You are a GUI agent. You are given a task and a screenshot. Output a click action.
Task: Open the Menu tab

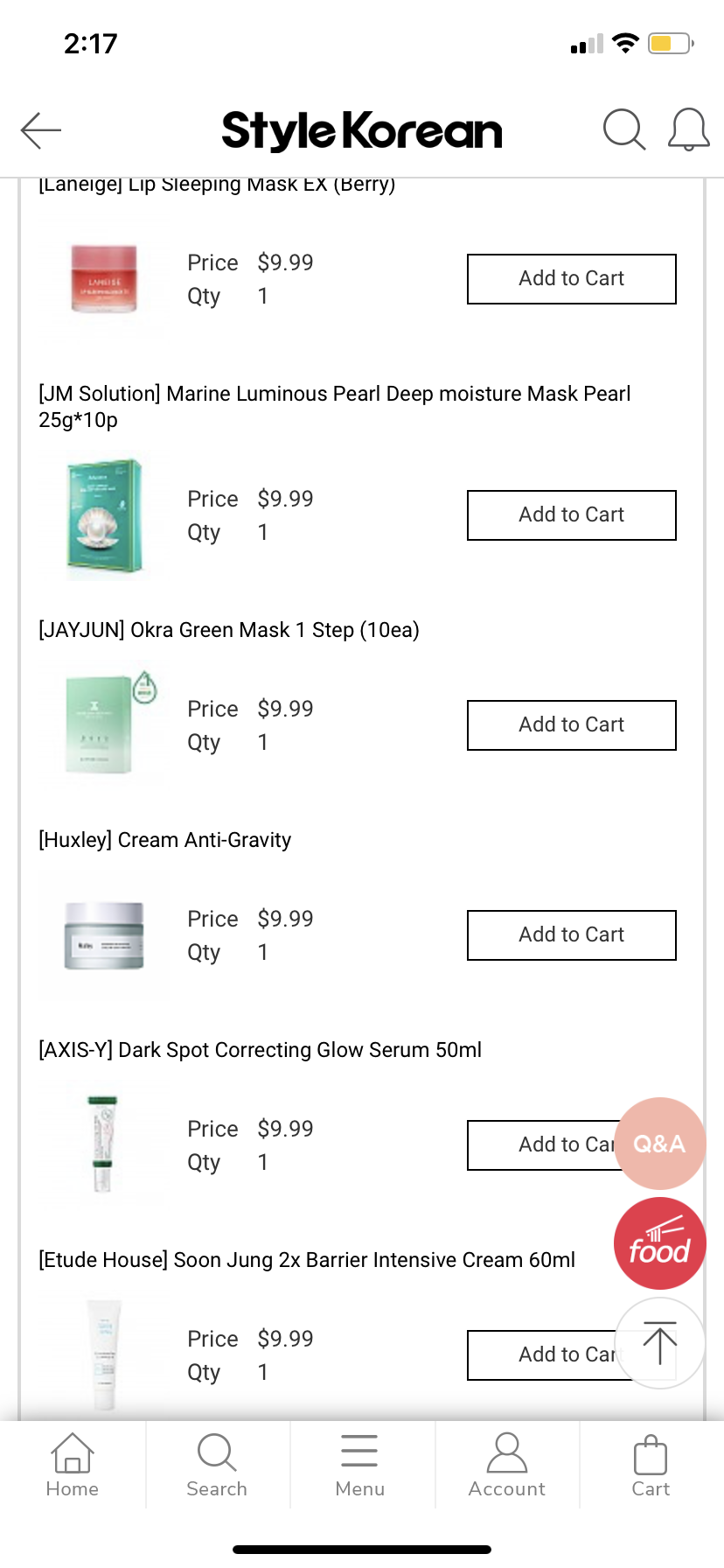(360, 1466)
